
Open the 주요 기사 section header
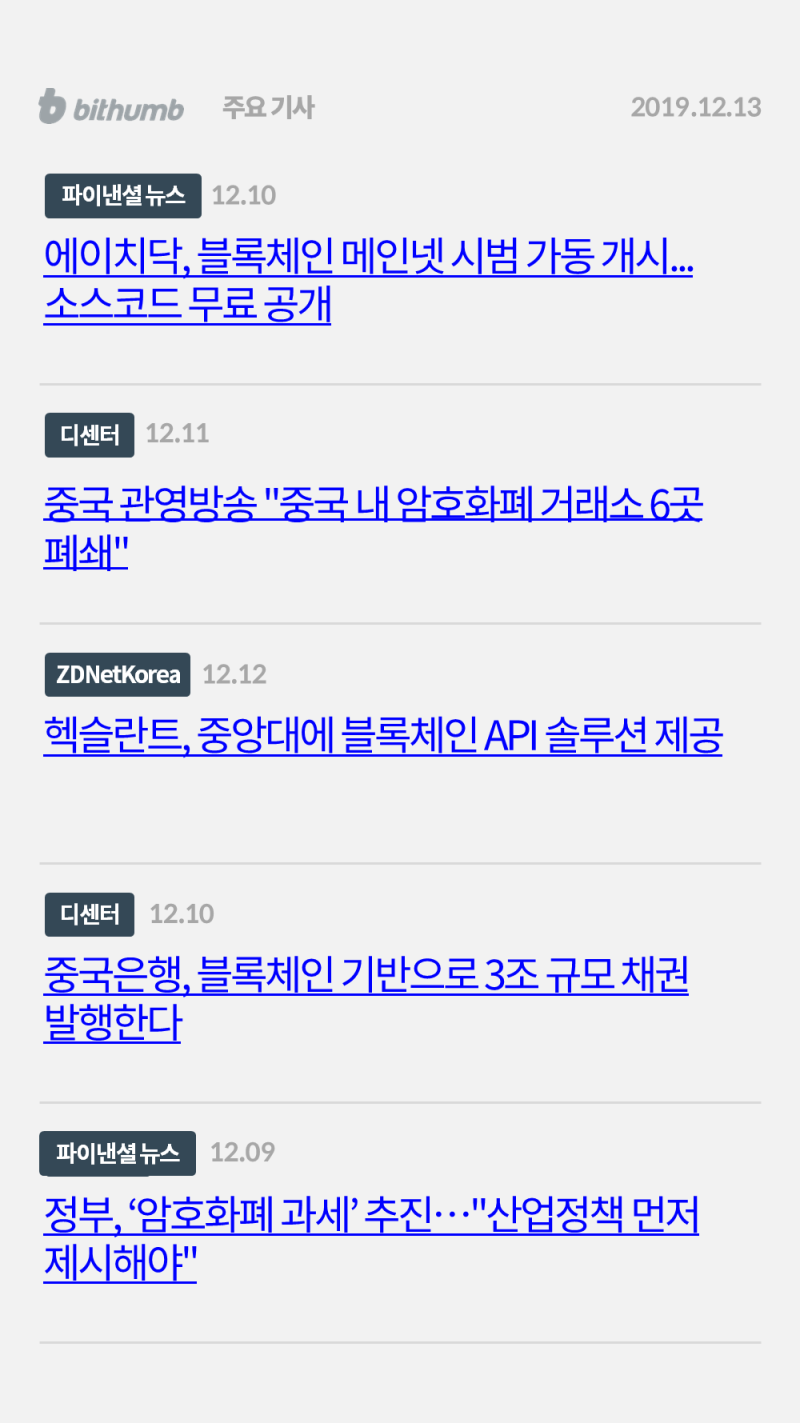pos(267,107)
